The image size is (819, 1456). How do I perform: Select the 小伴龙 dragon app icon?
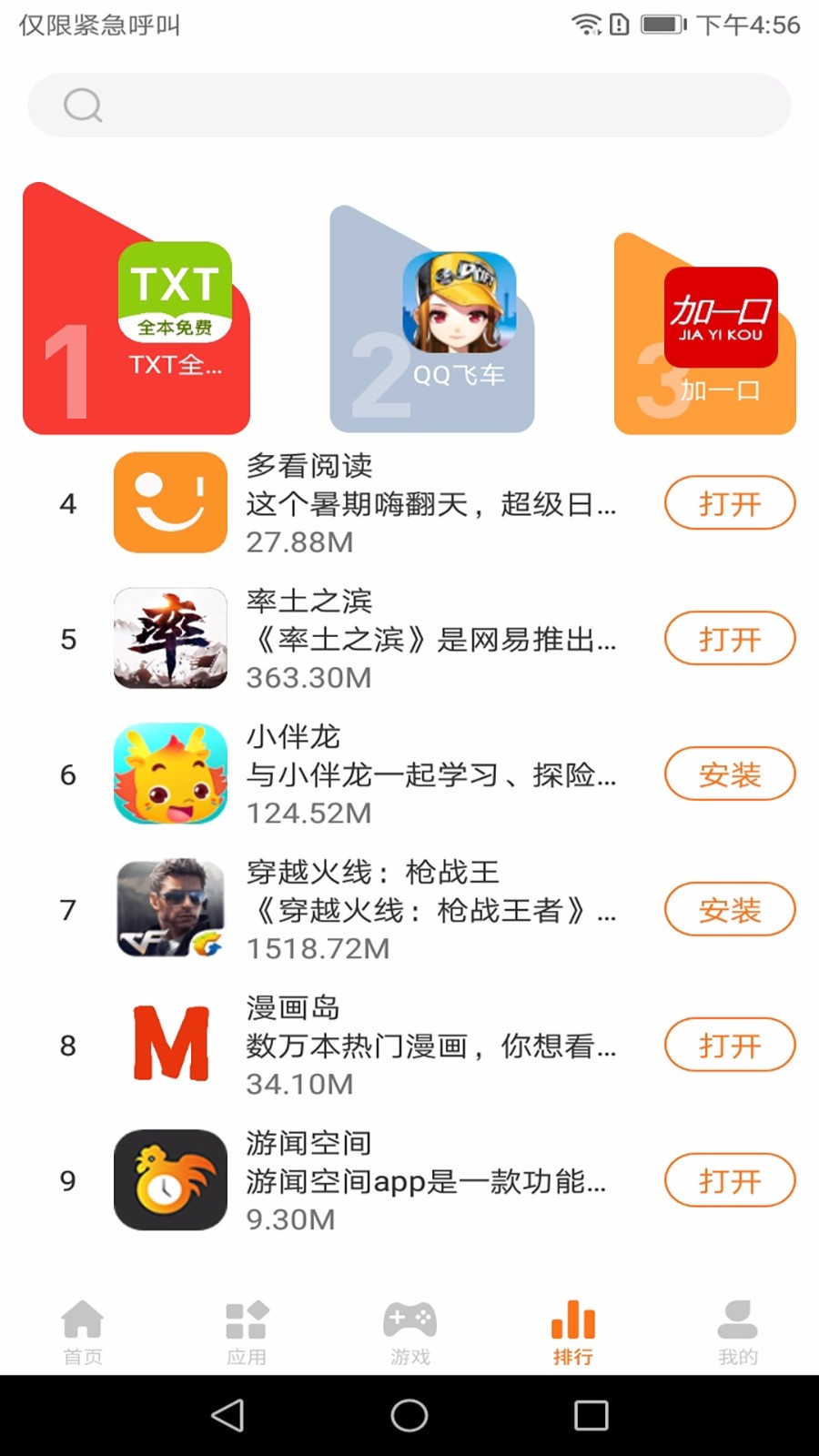tap(169, 774)
